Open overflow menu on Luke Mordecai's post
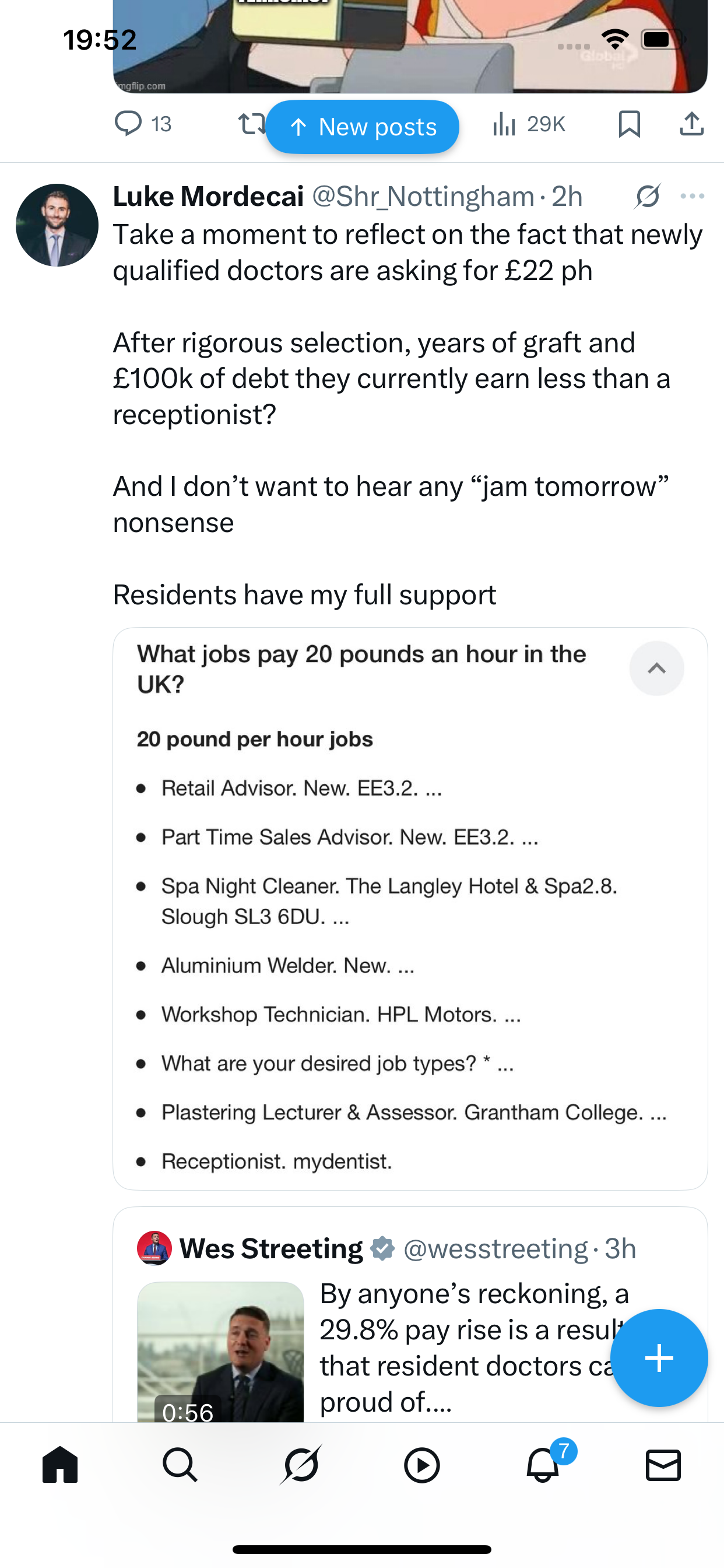This screenshot has height=1568, width=724. [693, 196]
